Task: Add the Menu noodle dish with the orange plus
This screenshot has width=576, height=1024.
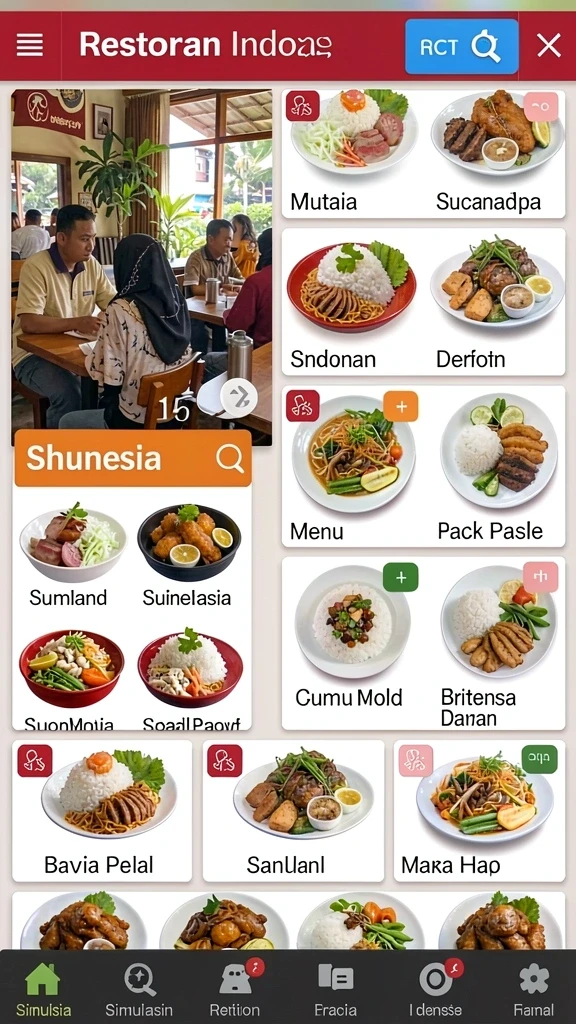Action: tap(401, 407)
